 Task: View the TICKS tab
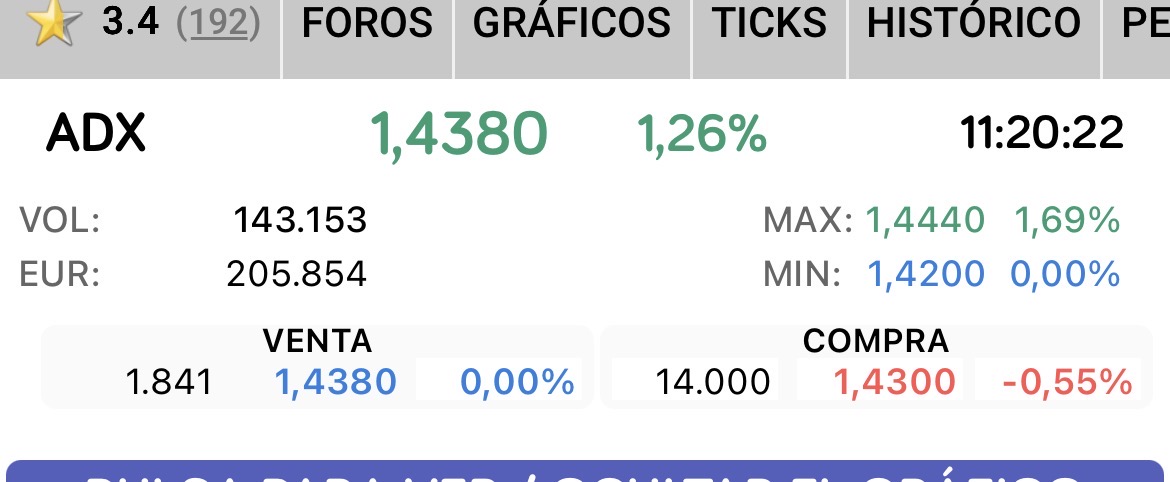[x=769, y=24]
